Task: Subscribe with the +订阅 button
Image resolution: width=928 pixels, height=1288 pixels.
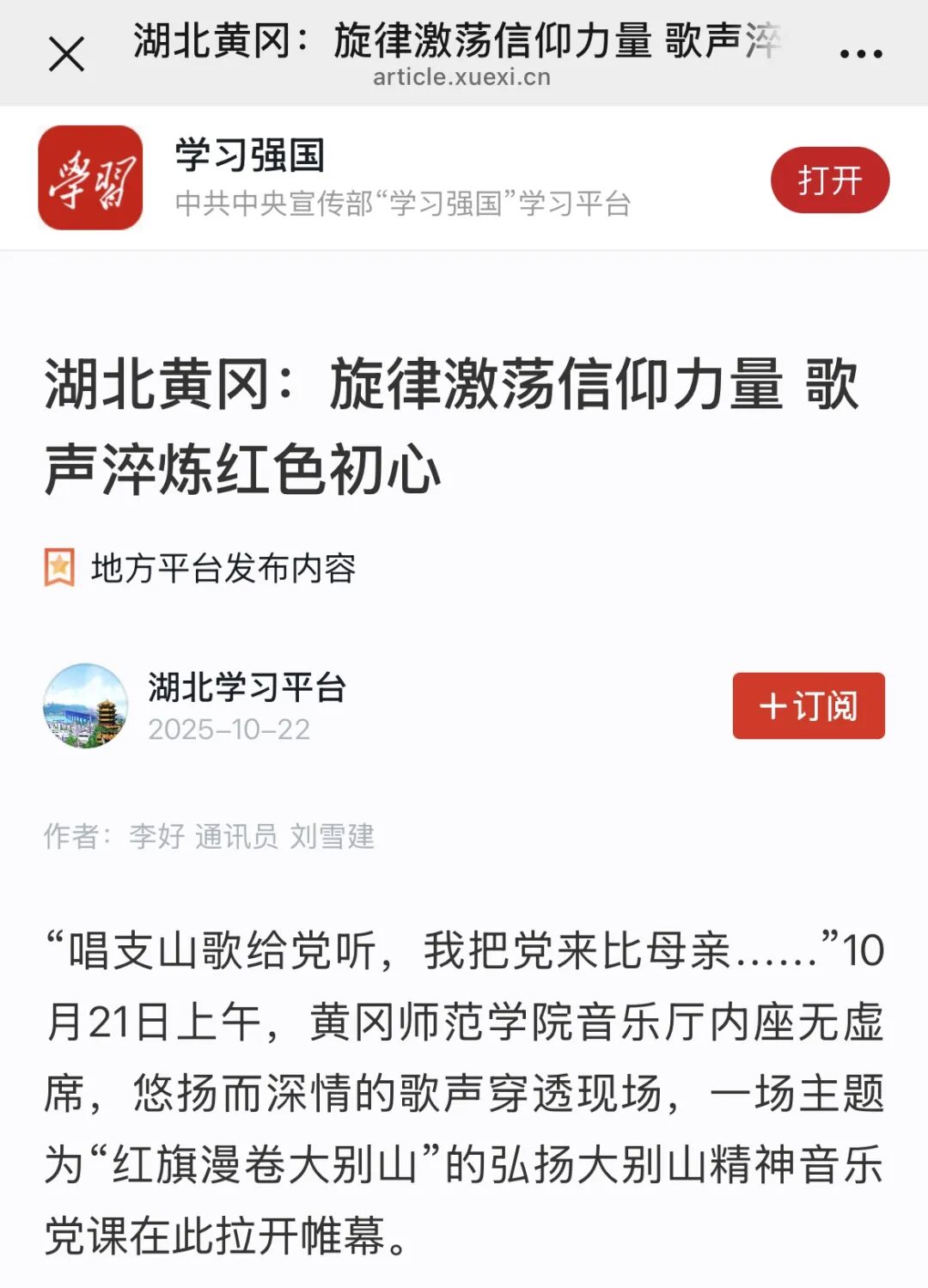Action: (808, 705)
